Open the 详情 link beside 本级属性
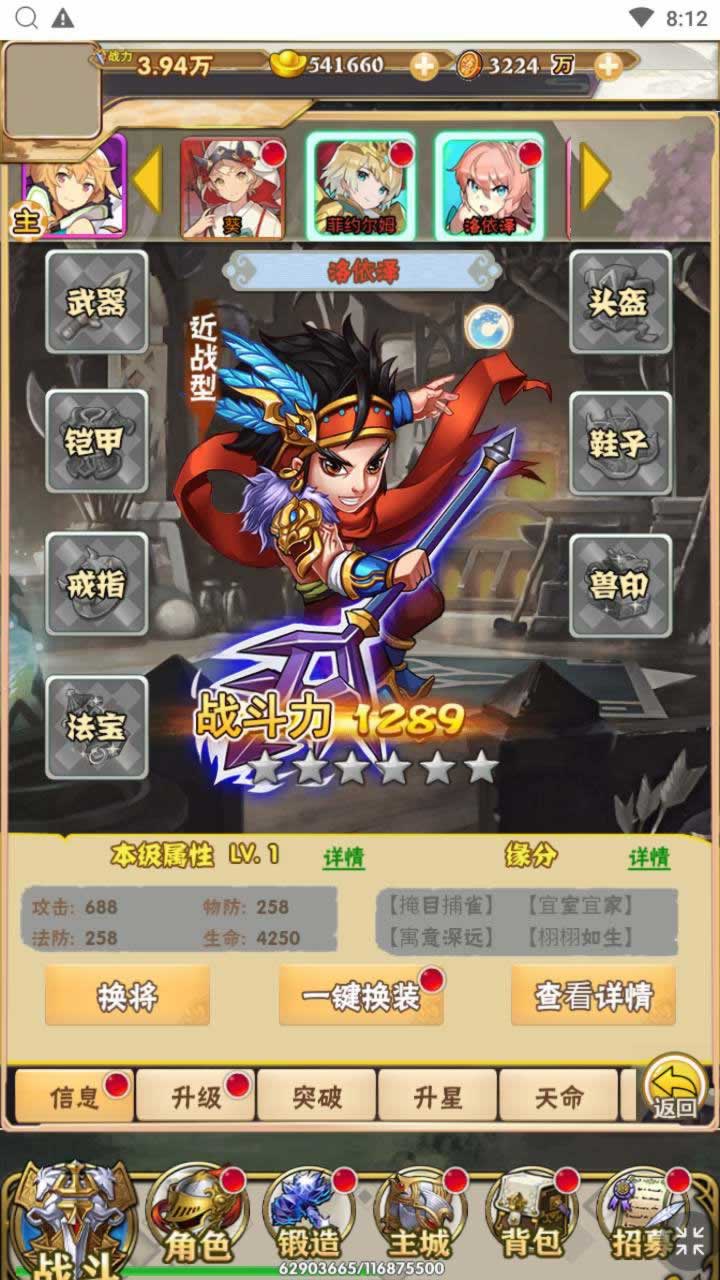720x1280 pixels. 343,858
